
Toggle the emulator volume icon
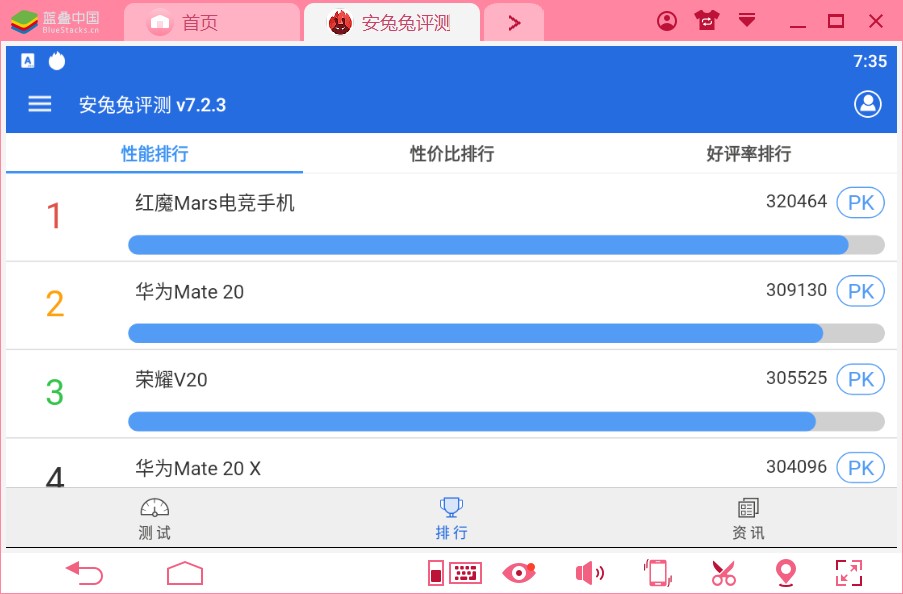(x=589, y=572)
